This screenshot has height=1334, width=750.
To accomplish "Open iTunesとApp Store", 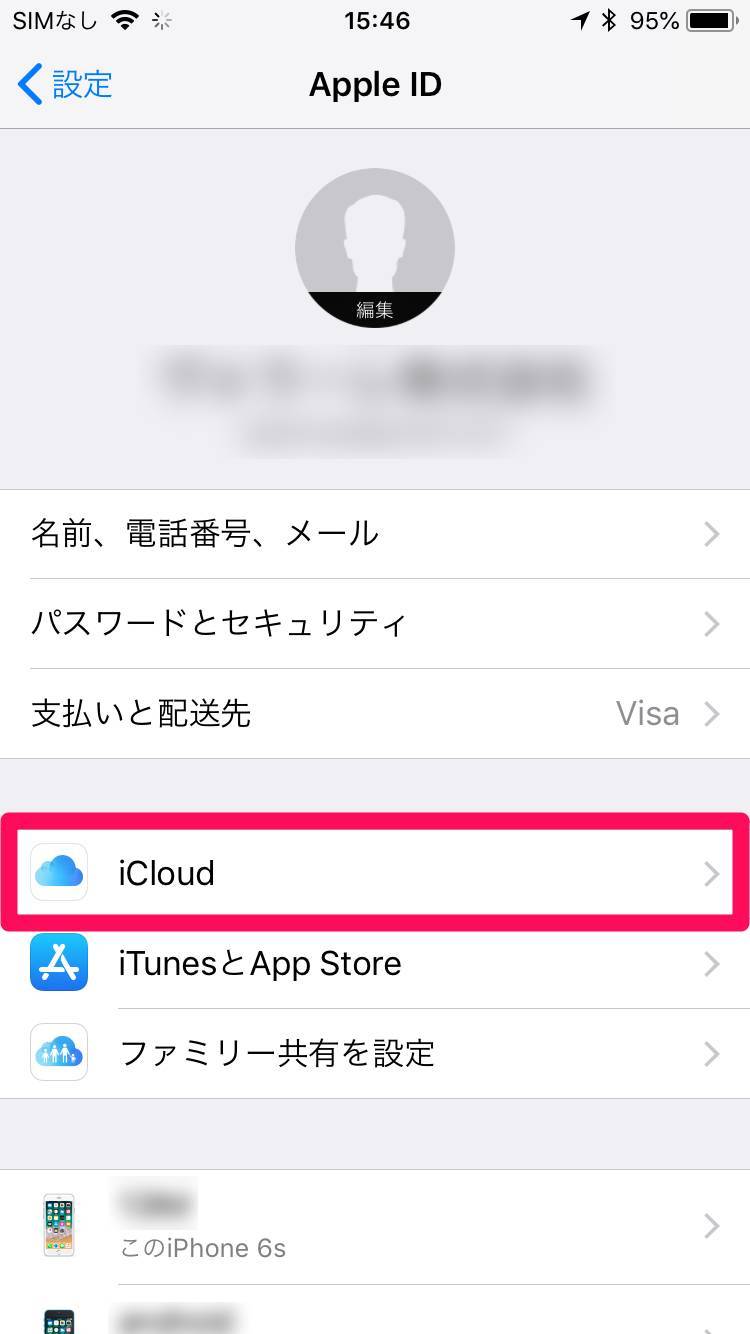I will pos(375,964).
